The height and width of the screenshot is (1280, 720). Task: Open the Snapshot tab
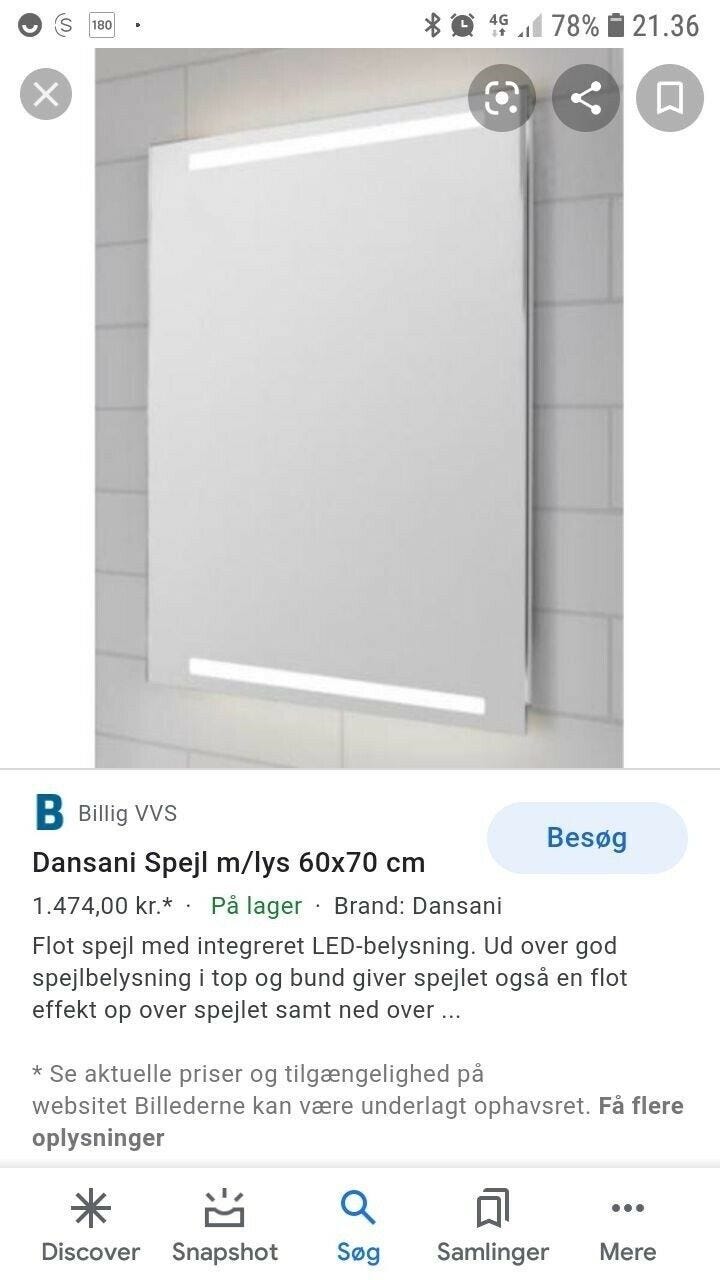[224, 1226]
